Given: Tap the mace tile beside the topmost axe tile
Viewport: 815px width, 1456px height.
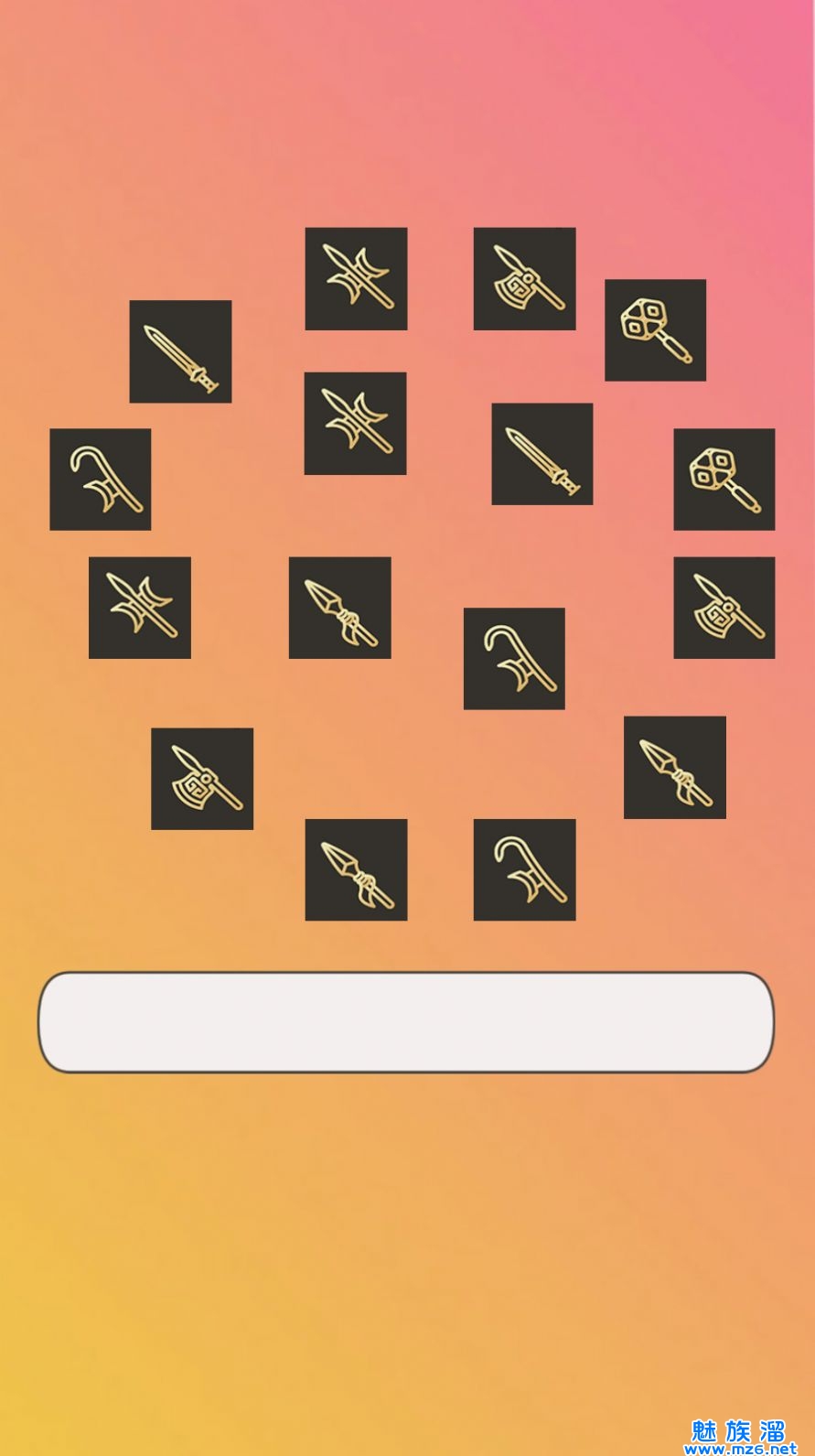Looking at the screenshot, I should [x=655, y=330].
